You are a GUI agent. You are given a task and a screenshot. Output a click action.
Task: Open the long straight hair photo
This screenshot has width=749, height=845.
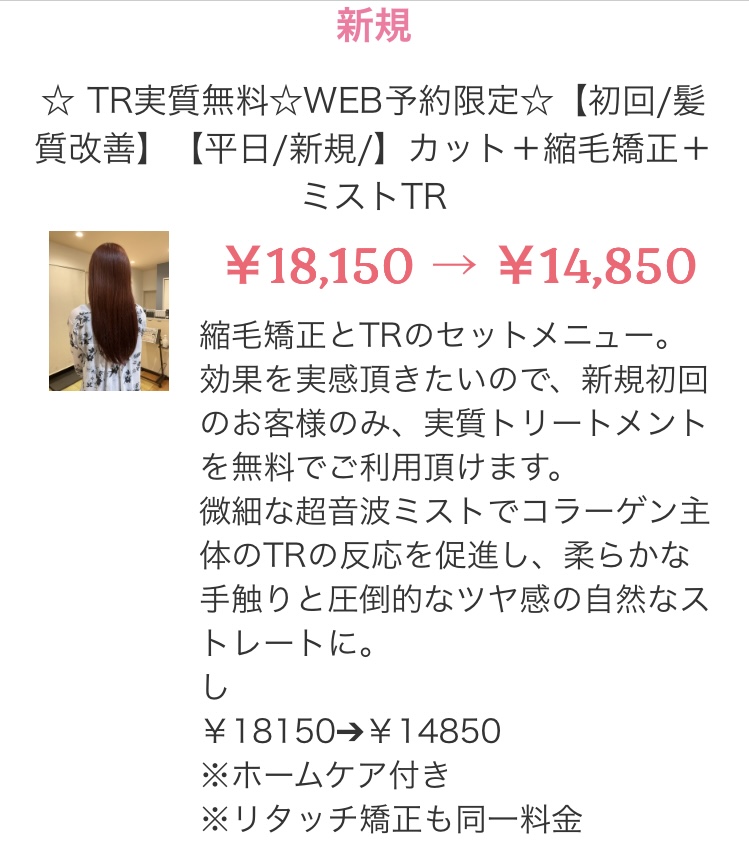coord(109,311)
